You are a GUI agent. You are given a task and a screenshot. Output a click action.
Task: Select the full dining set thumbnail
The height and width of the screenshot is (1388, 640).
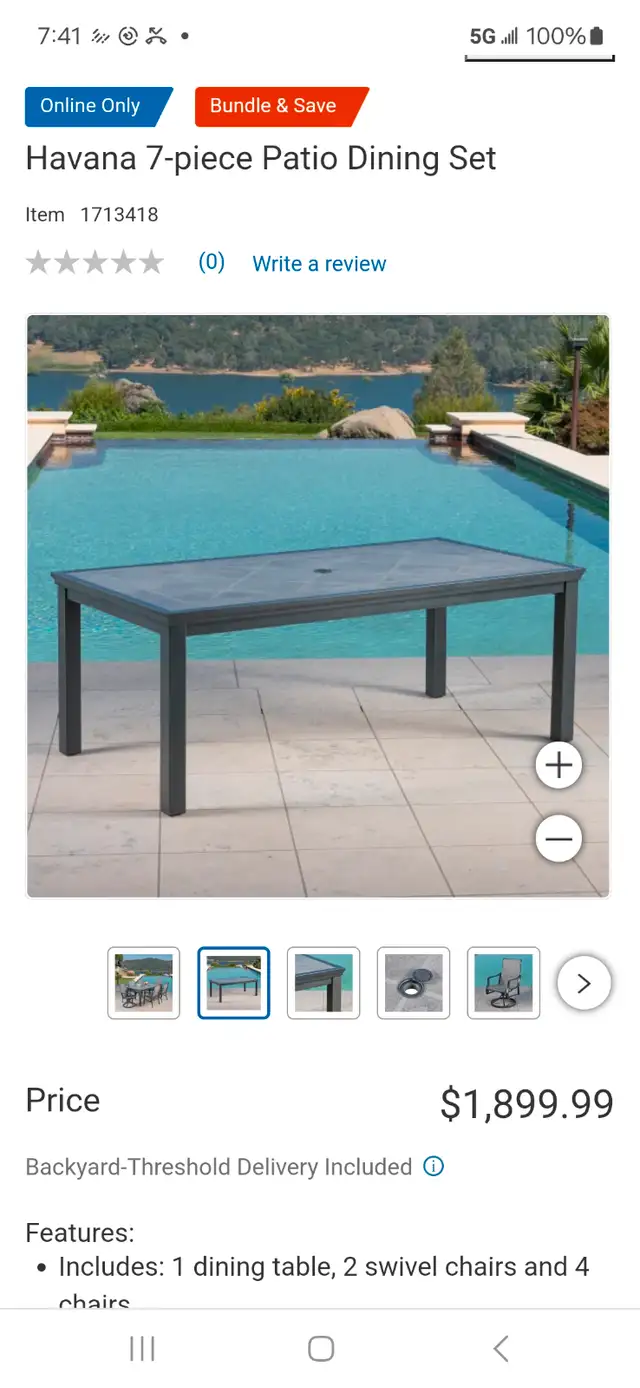(144, 983)
